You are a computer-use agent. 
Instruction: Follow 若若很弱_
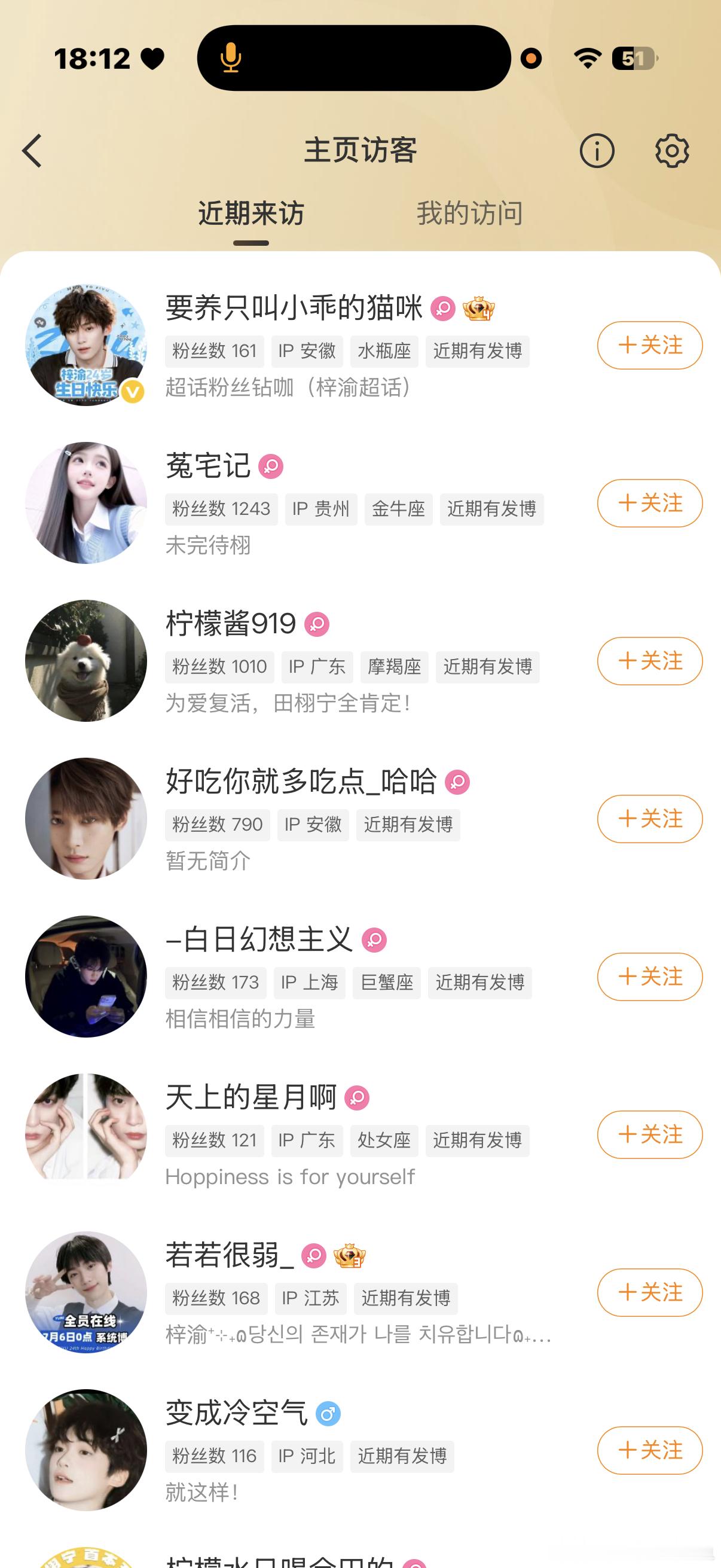650,1292
